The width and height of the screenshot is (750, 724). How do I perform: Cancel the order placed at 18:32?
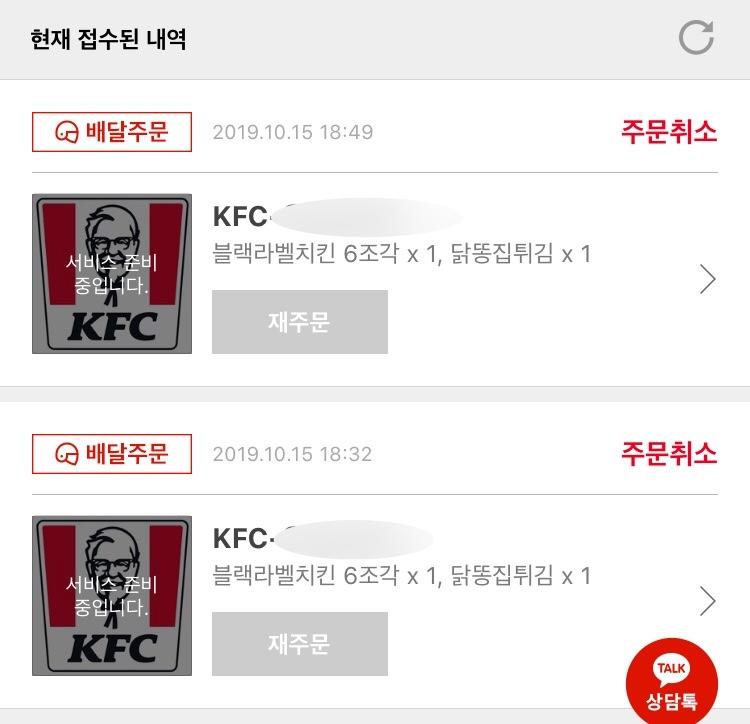click(x=669, y=453)
